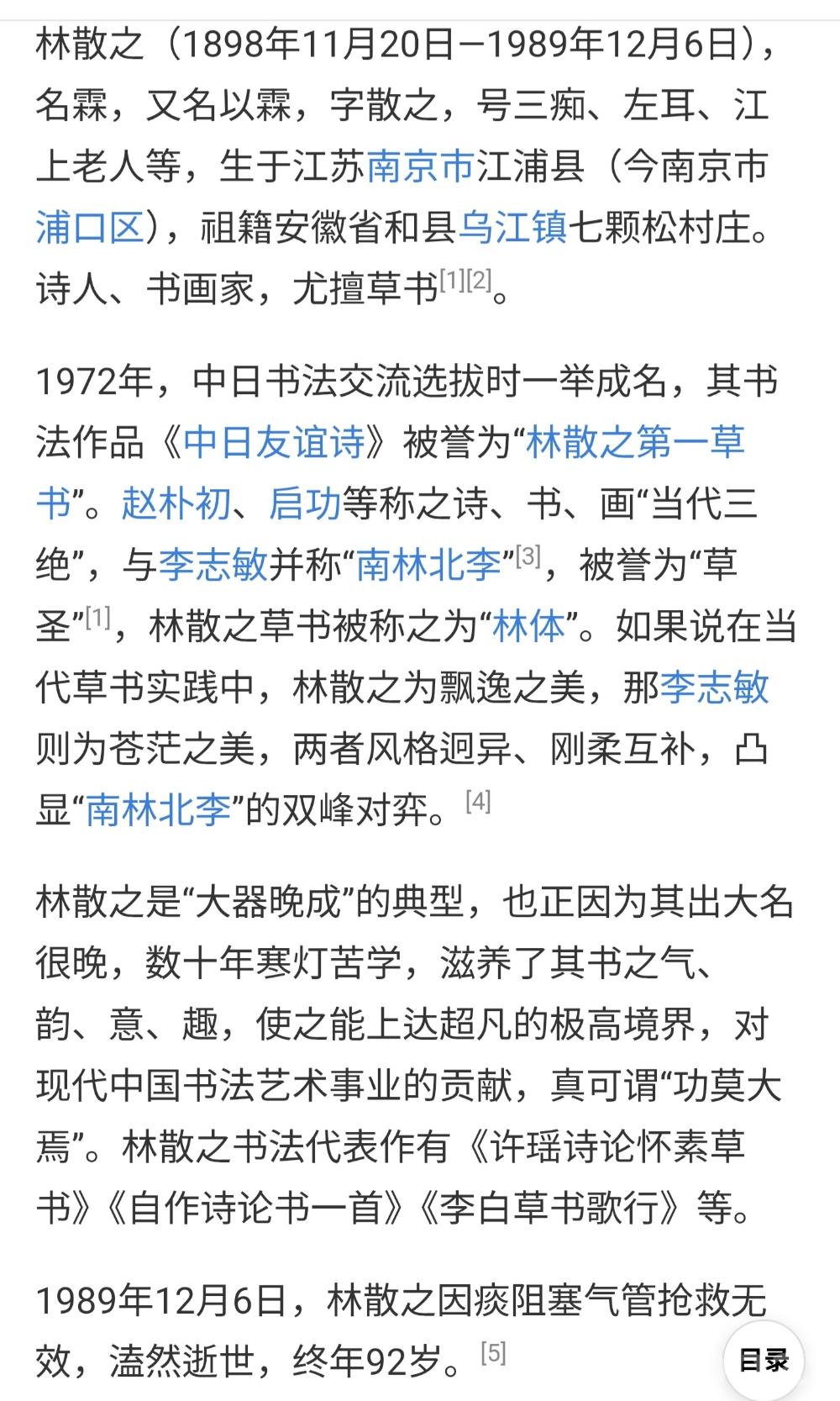Open the 南林北李 link before citation 3

pyautogui.click(x=428, y=565)
